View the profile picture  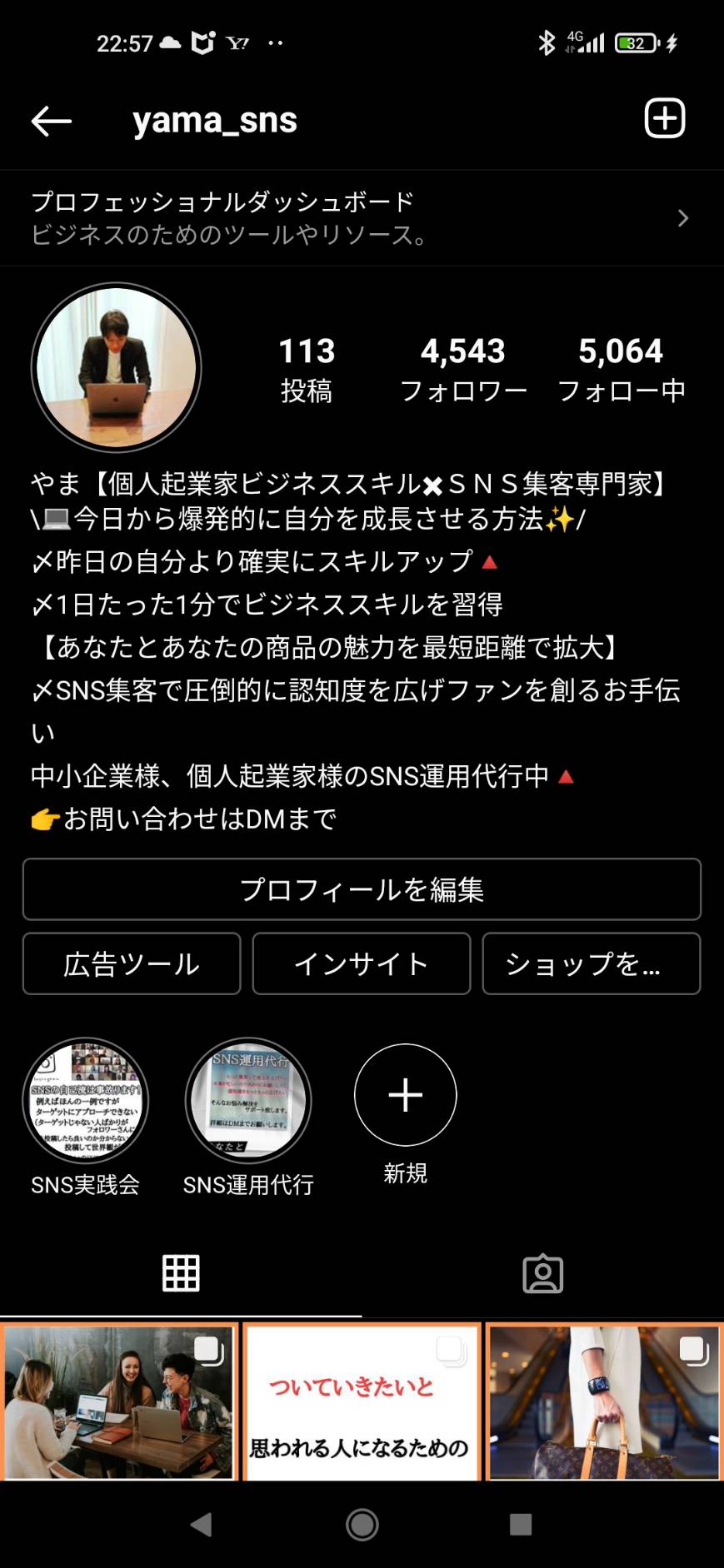[117, 367]
